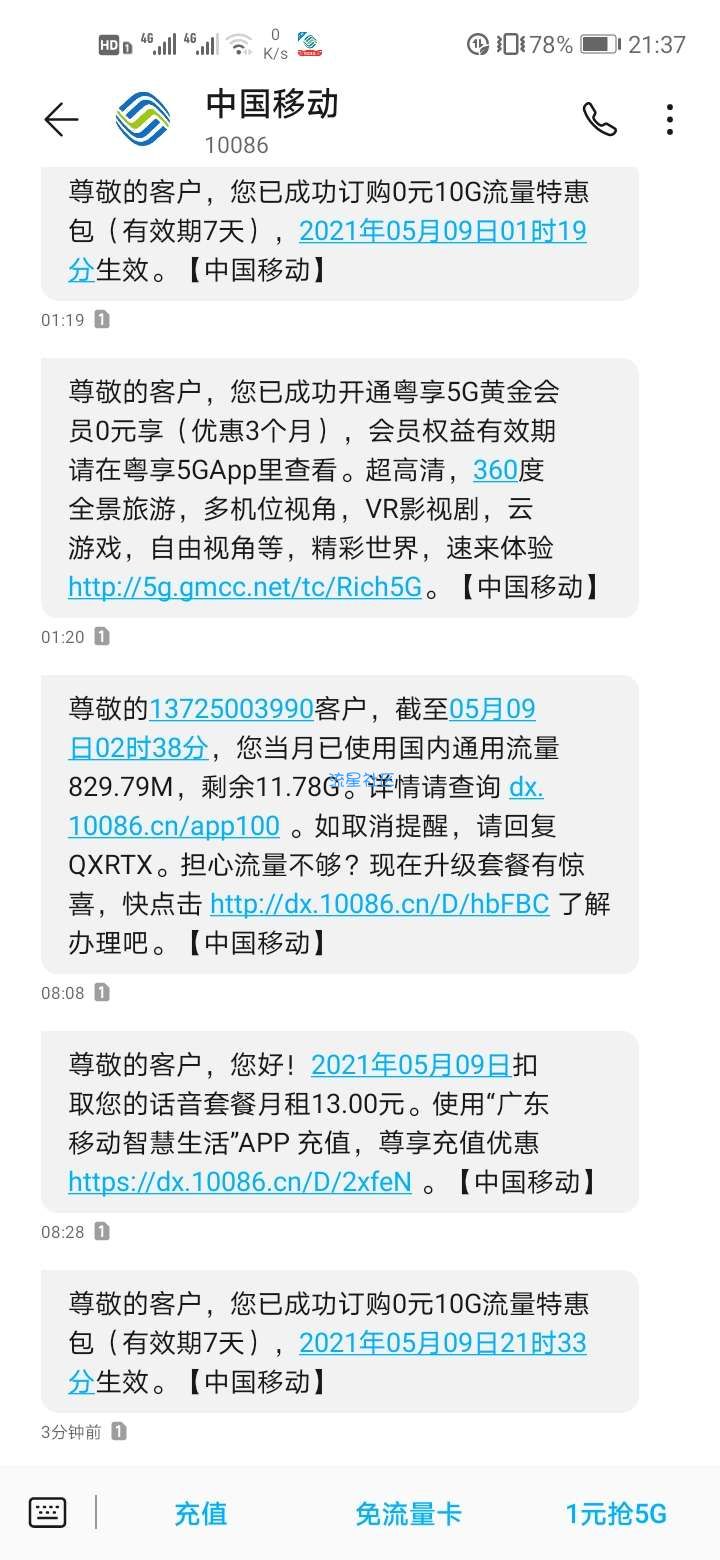Tap the 2021年05月09日 date in the 月租 message
720x1560 pixels.
pyautogui.click(x=410, y=1065)
